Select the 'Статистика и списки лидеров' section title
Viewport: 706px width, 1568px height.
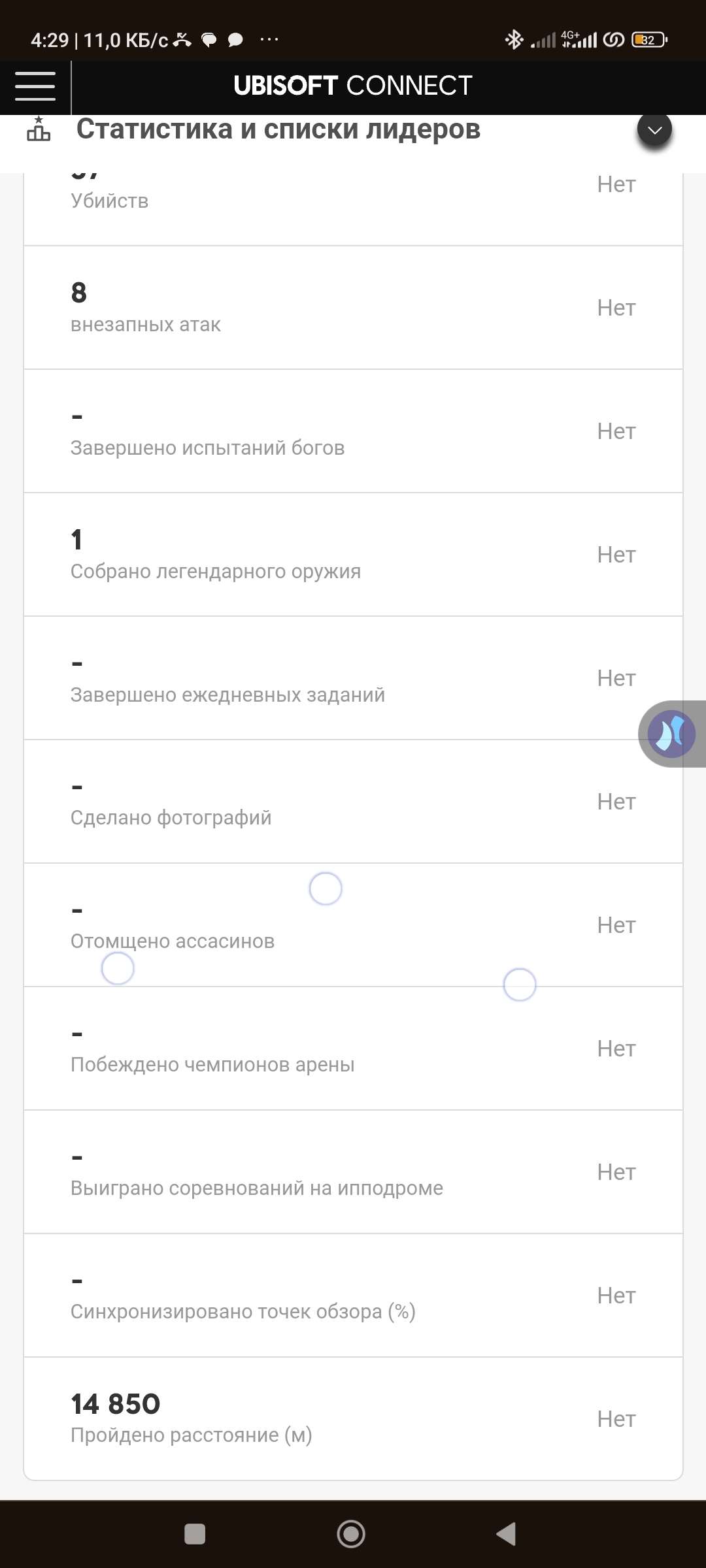coord(278,129)
